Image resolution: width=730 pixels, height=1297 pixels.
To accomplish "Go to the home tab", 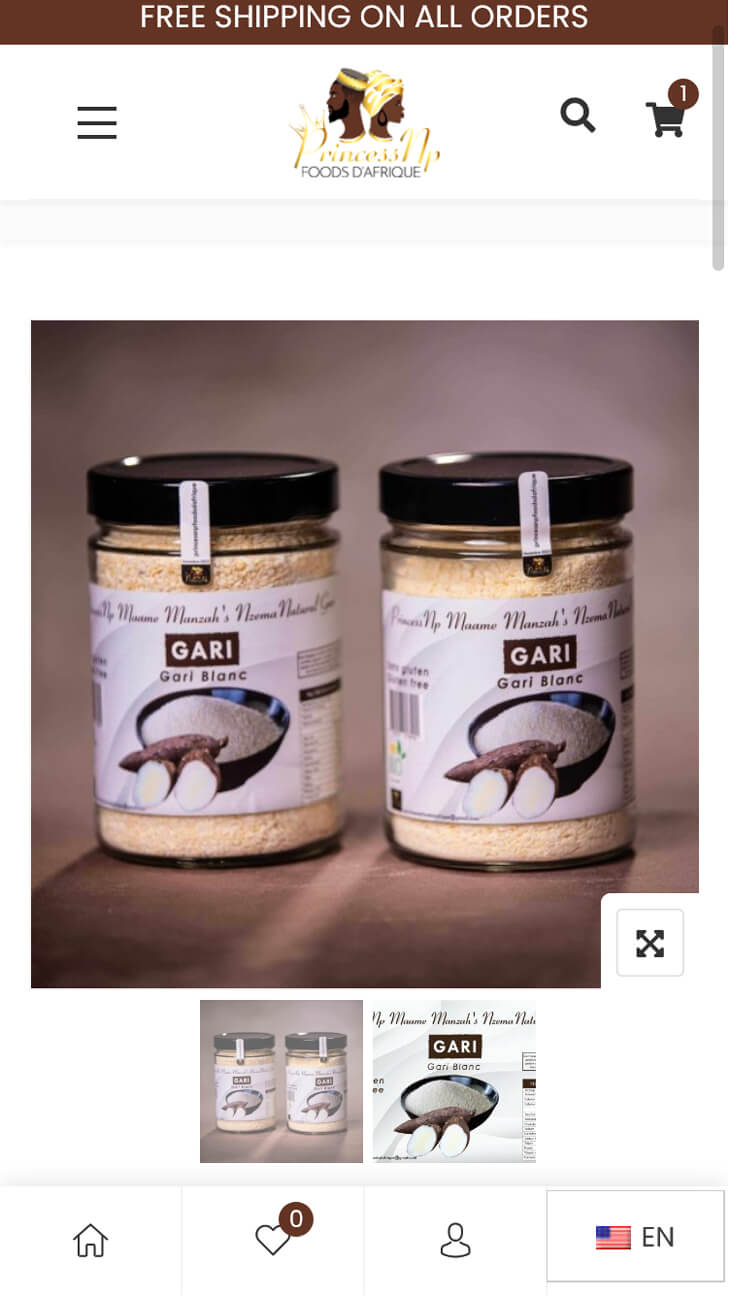I will tap(90, 1240).
